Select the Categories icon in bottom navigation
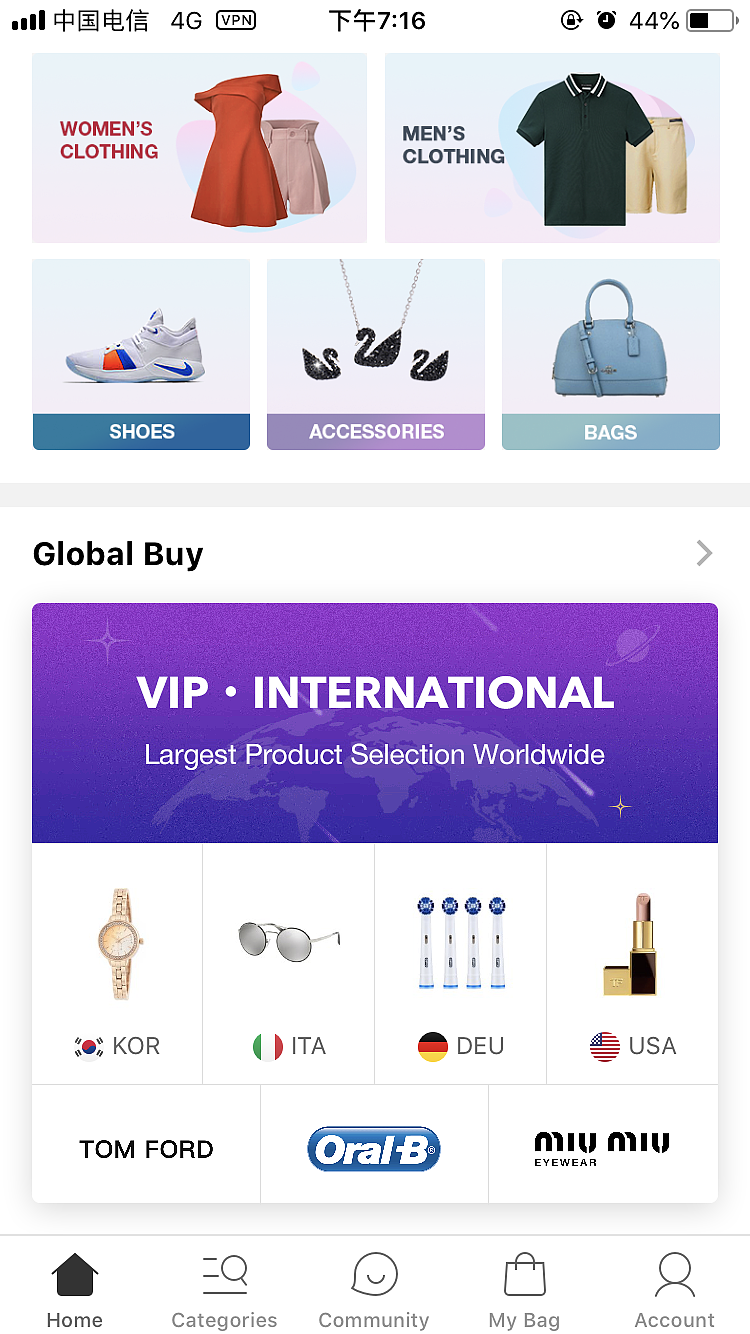The height and width of the screenshot is (1334, 750). coord(224,1274)
